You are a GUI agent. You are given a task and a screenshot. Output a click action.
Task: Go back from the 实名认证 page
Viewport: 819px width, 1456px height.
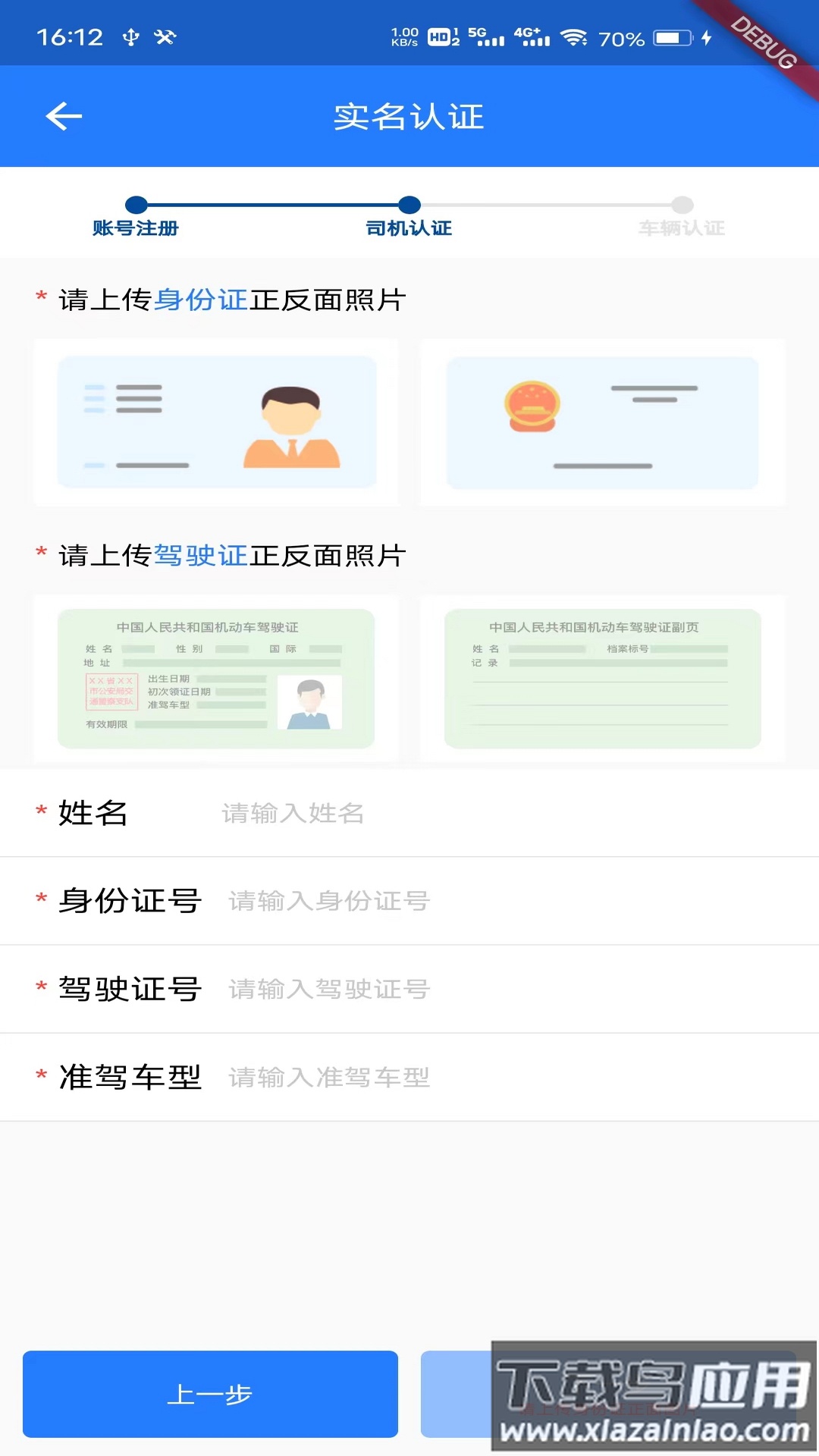(64, 116)
